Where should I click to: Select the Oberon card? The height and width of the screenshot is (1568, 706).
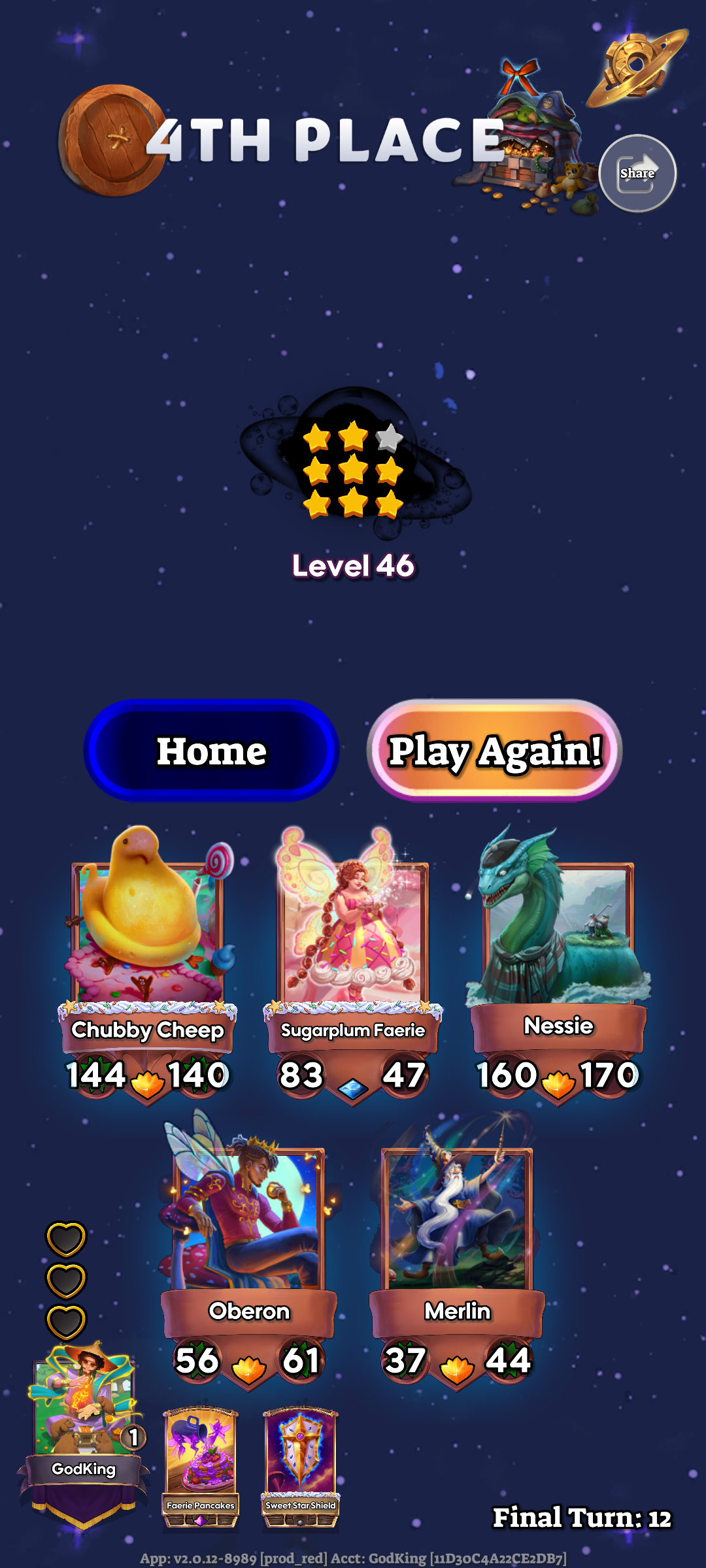(249, 1228)
